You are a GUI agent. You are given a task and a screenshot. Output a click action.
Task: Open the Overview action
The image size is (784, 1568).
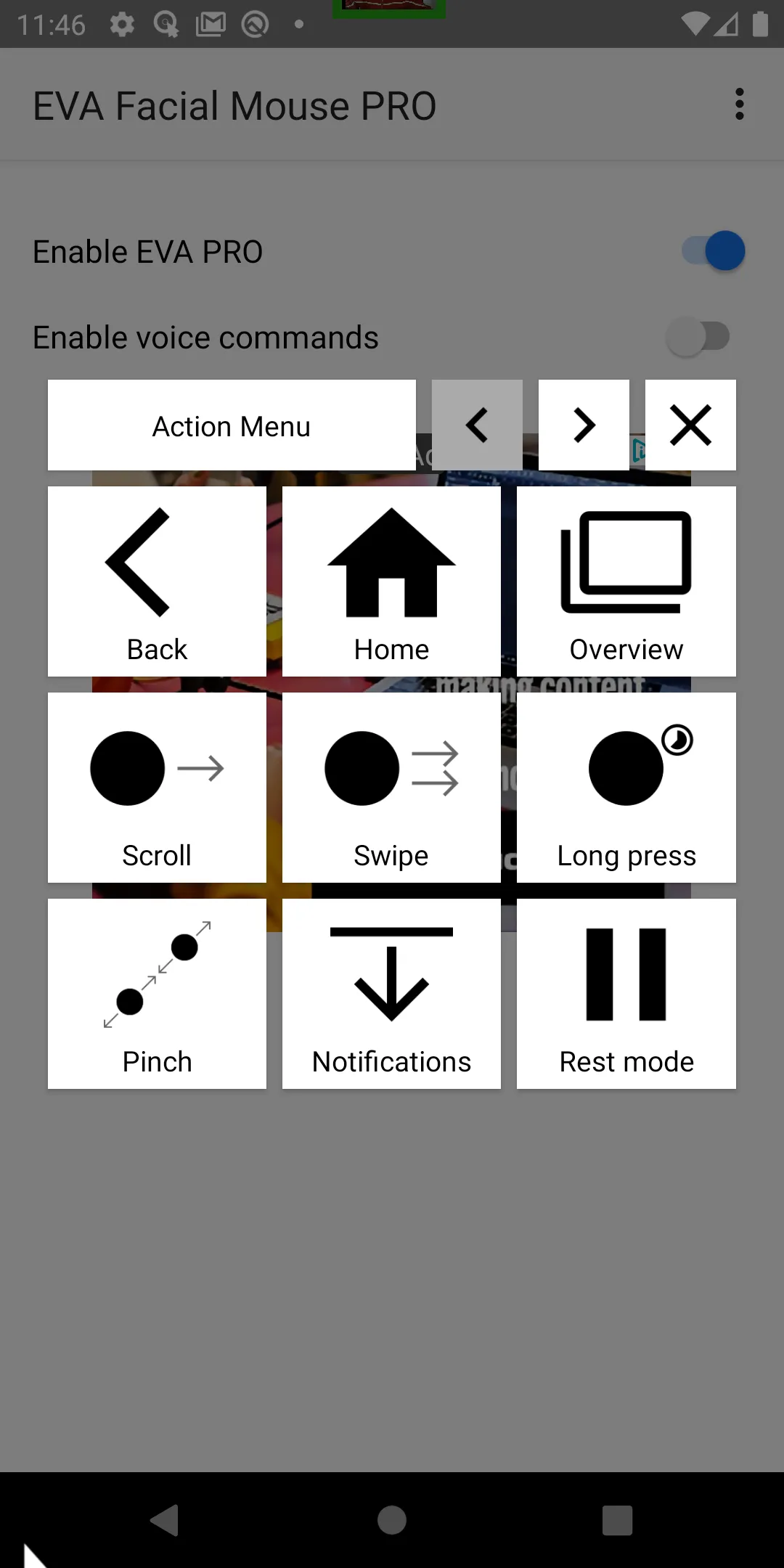click(x=626, y=581)
